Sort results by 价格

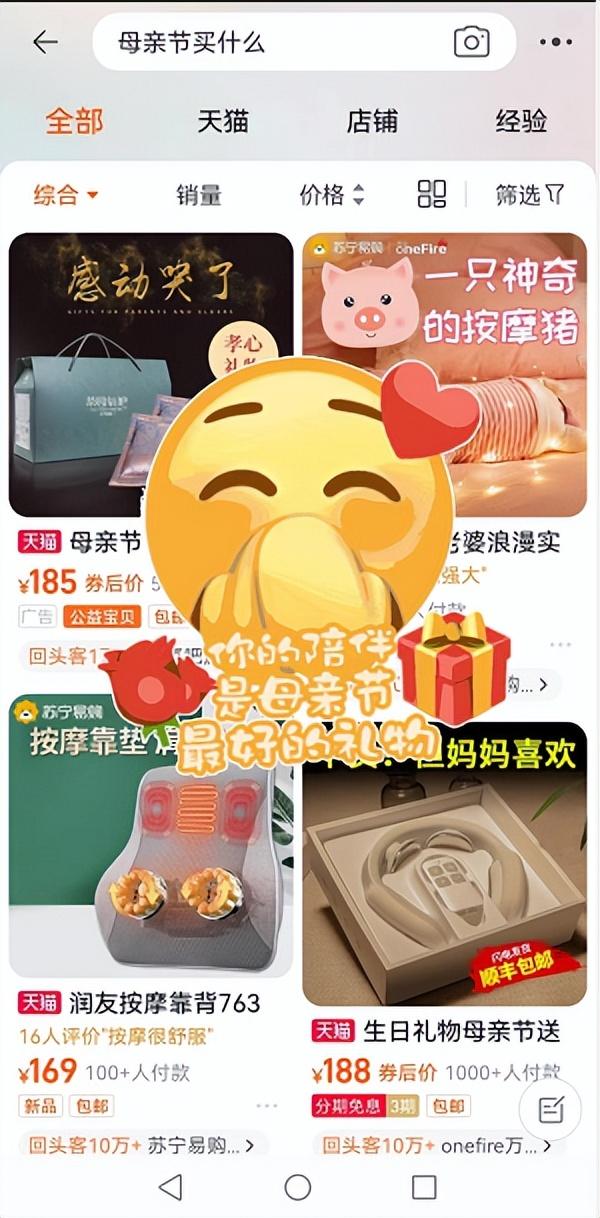coord(332,195)
